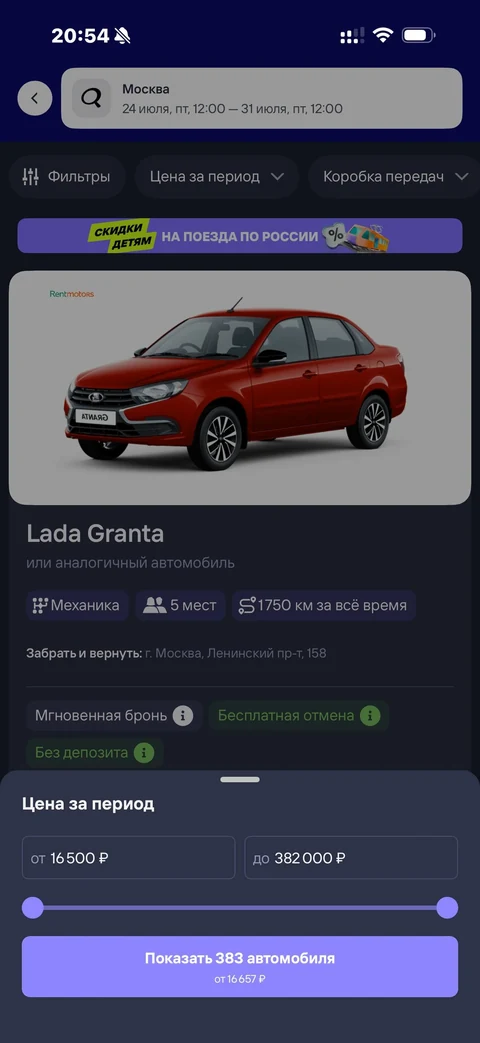Show info about Без депозита
This screenshot has width=480, height=1043.
pos(144,753)
